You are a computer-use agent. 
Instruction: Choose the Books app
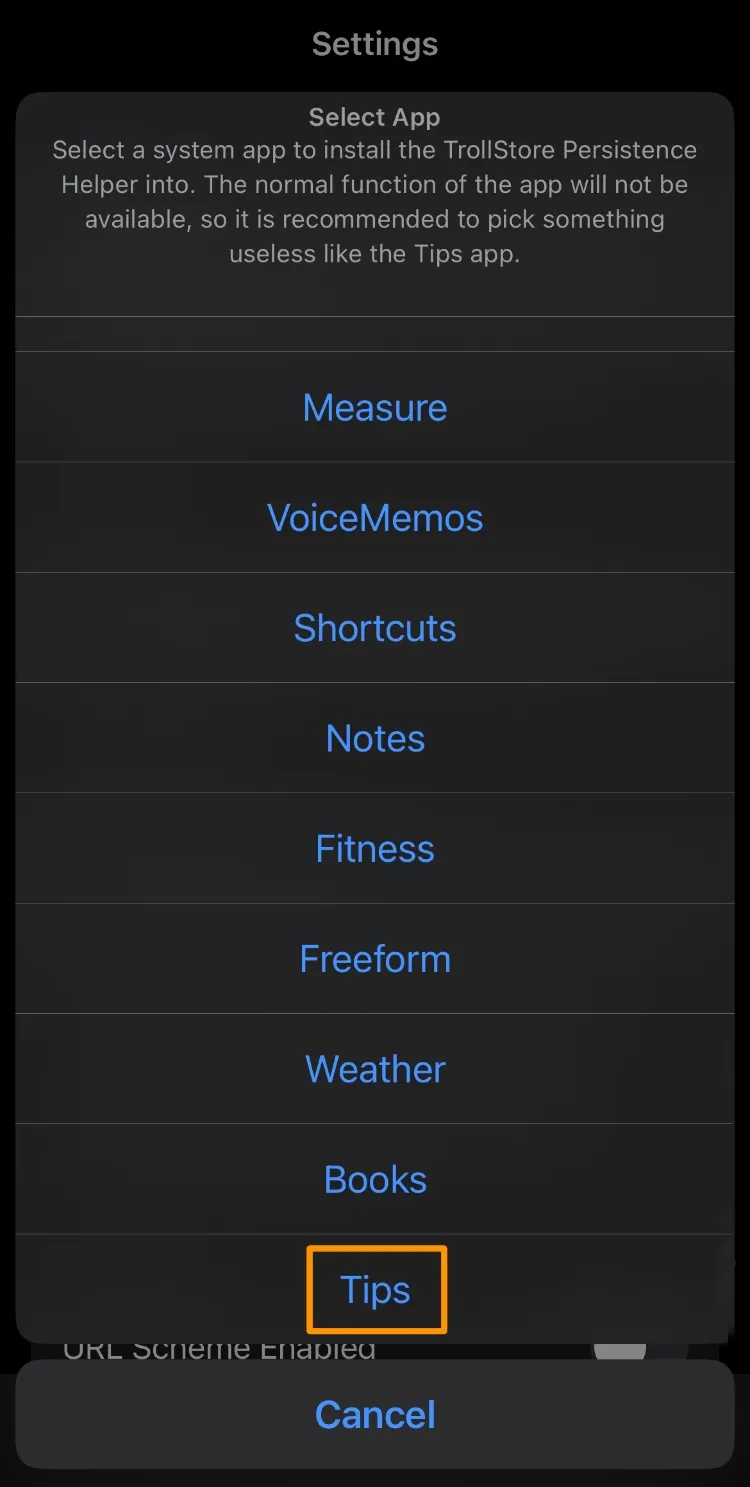[x=375, y=1179]
